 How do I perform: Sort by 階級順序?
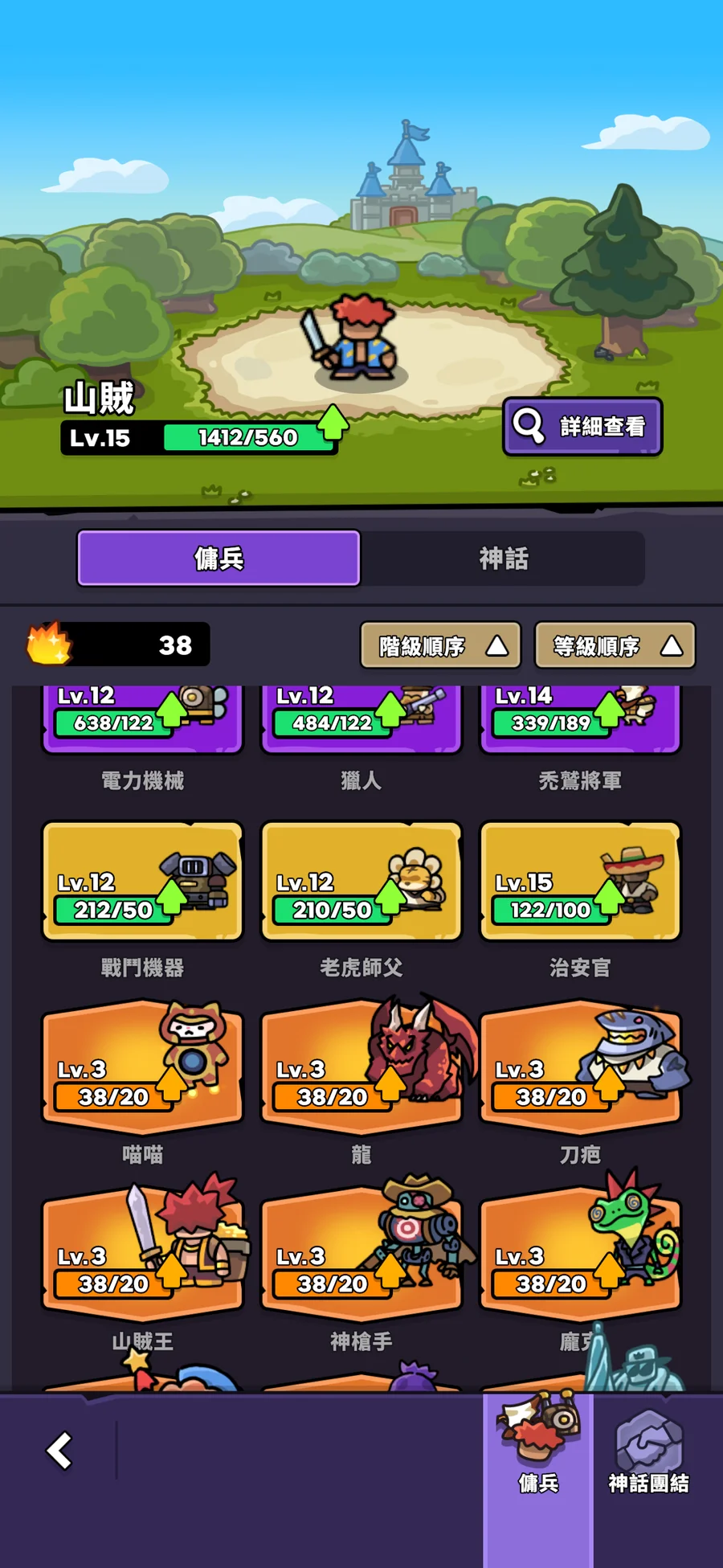440,645
